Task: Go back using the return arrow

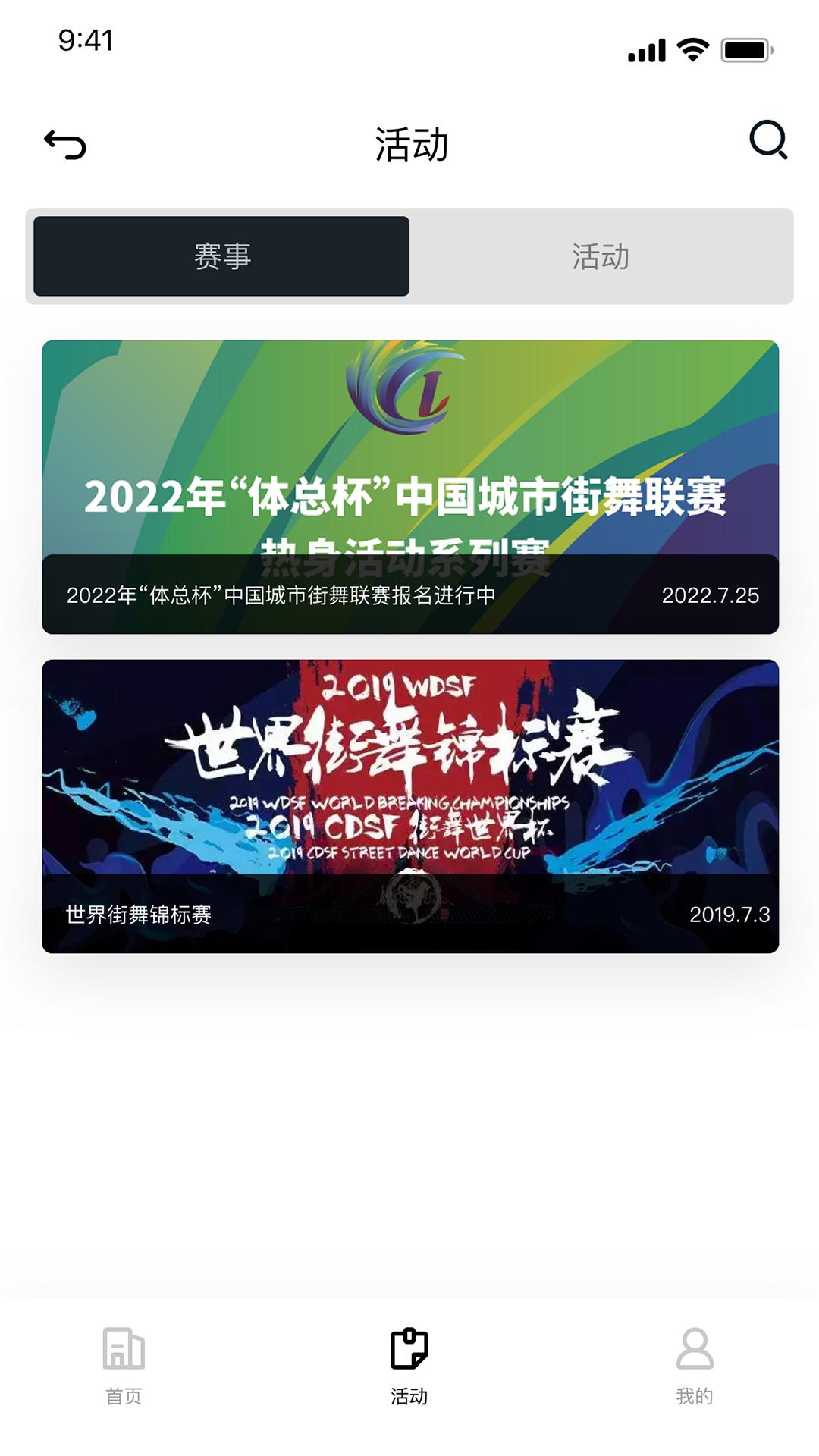Action: click(x=65, y=145)
